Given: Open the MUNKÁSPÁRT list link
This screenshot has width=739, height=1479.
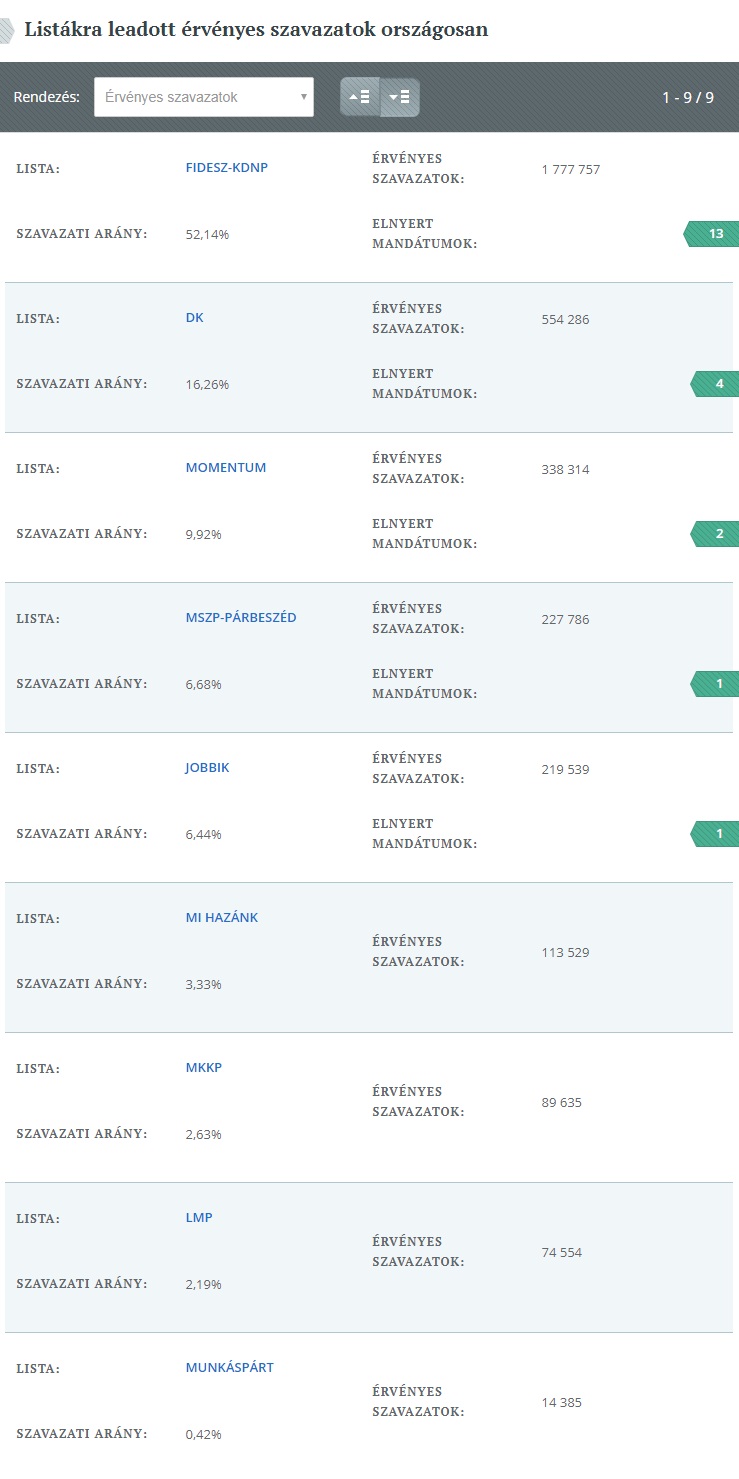Looking at the screenshot, I should coord(230,1368).
